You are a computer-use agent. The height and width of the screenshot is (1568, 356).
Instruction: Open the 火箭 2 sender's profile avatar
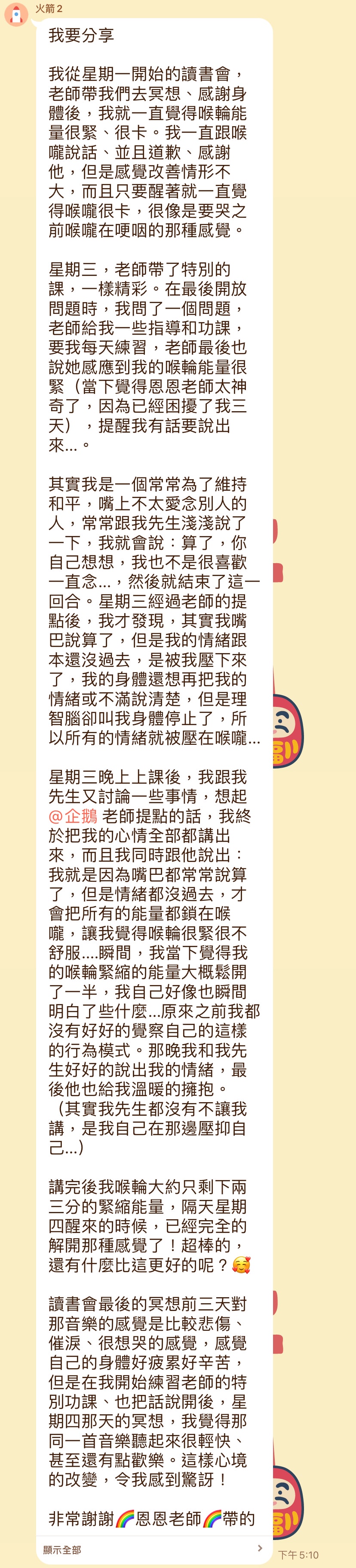[x=16, y=15]
